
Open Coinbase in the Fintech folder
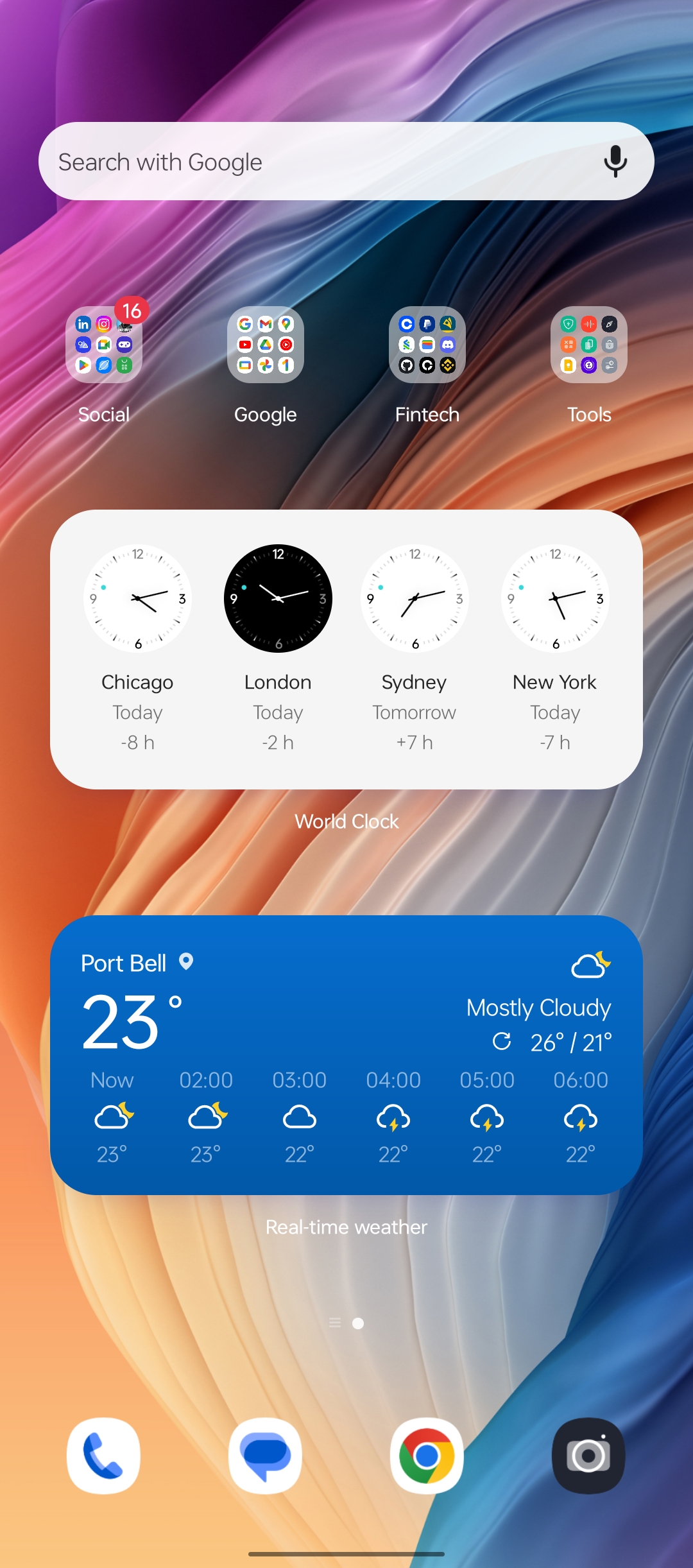click(406, 324)
